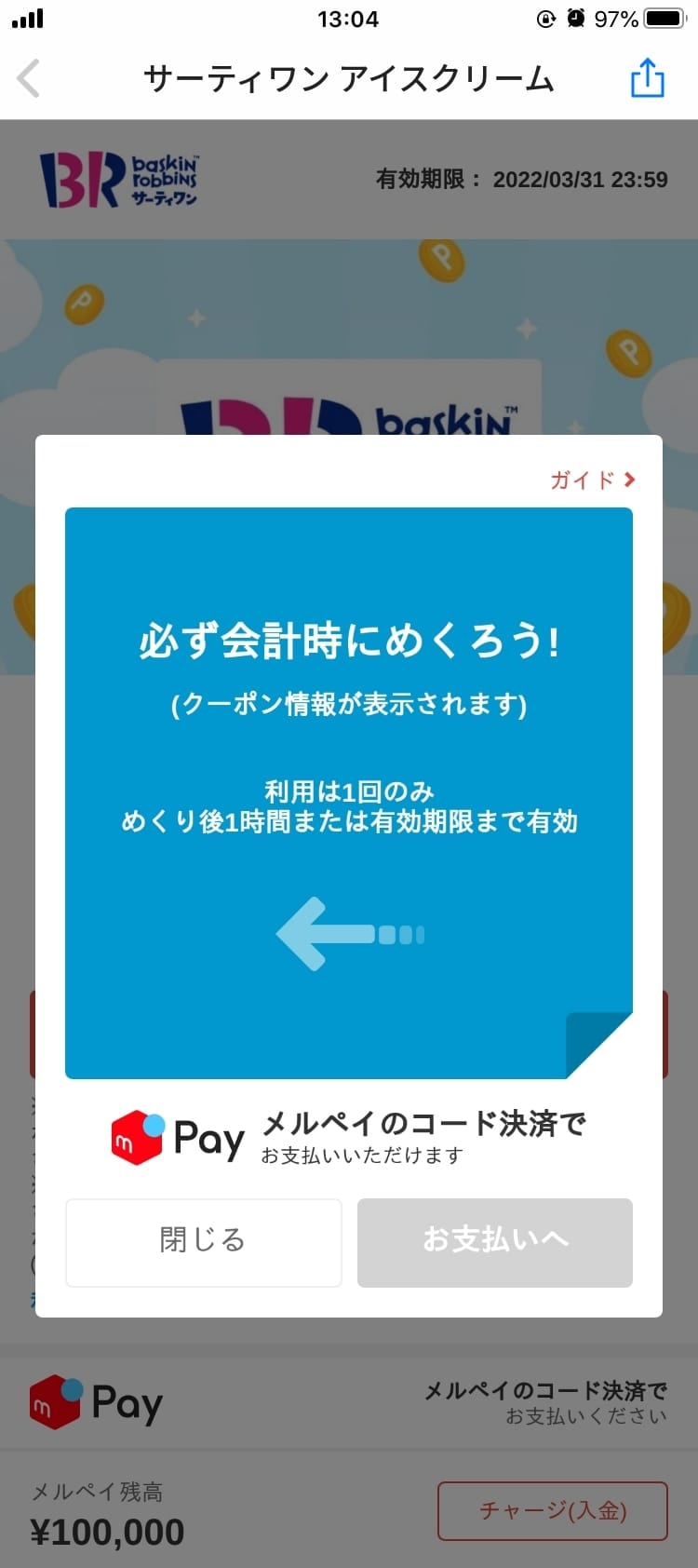The image size is (698, 1568).
Task: Share this coupon page
Action: pyautogui.click(x=647, y=78)
